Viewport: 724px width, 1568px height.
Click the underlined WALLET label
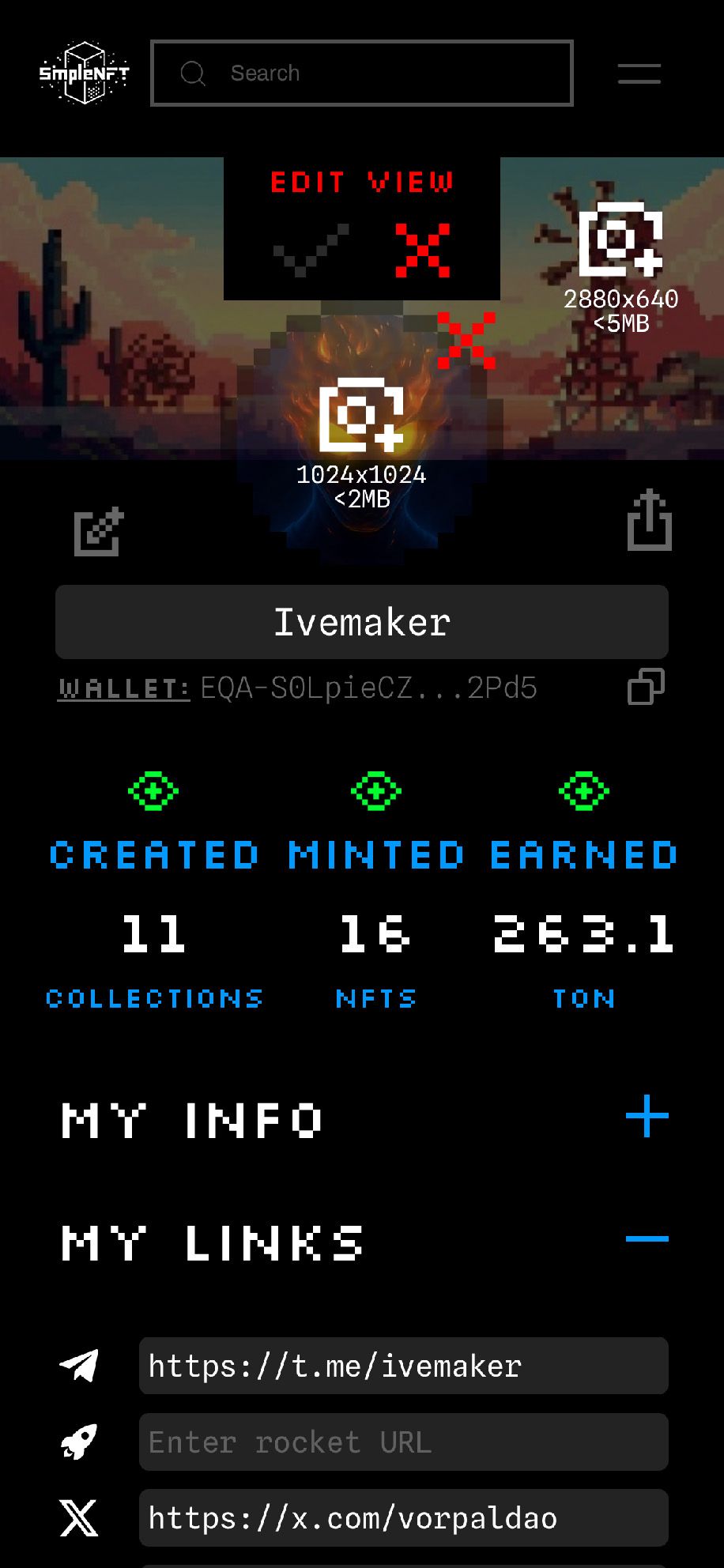(123, 687)
